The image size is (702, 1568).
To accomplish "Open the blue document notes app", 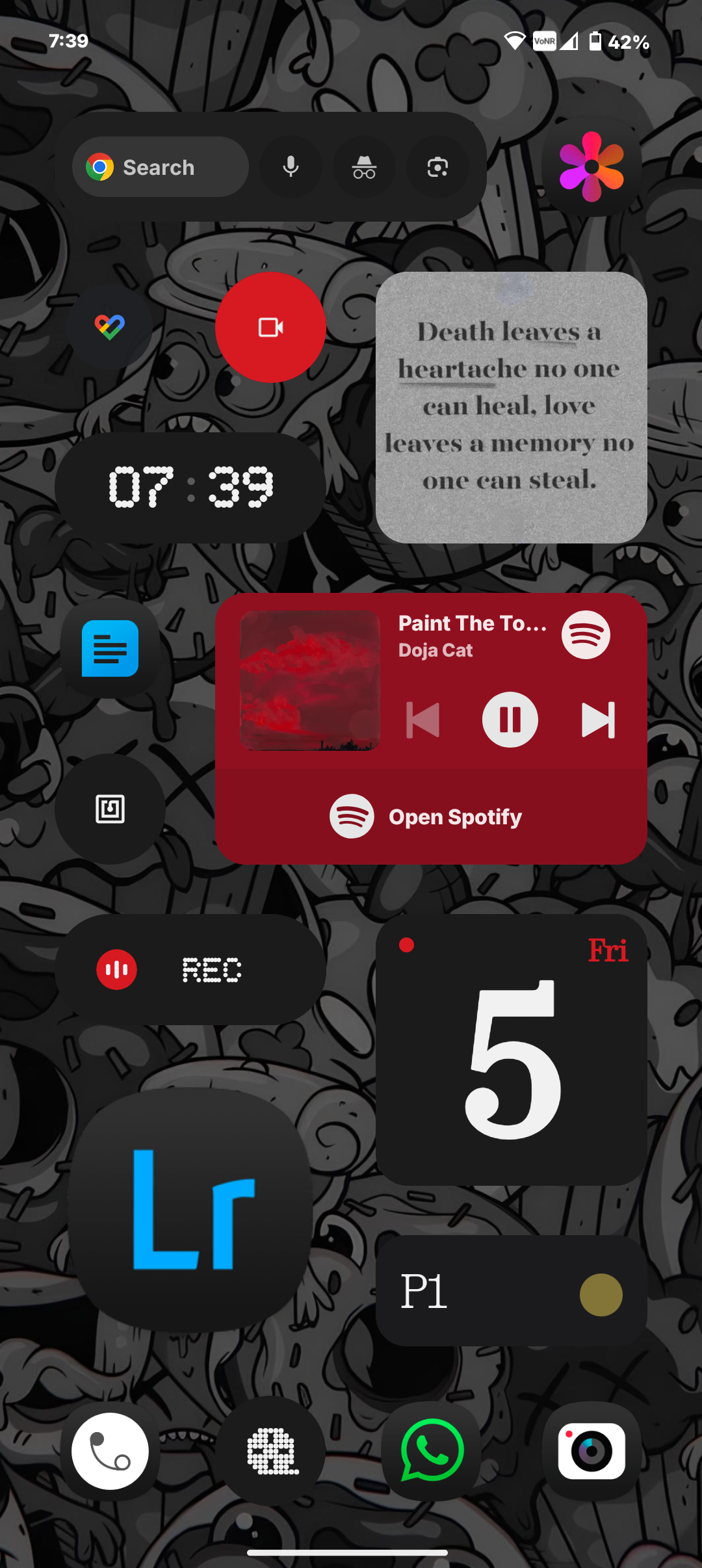I will pos(110,648).
